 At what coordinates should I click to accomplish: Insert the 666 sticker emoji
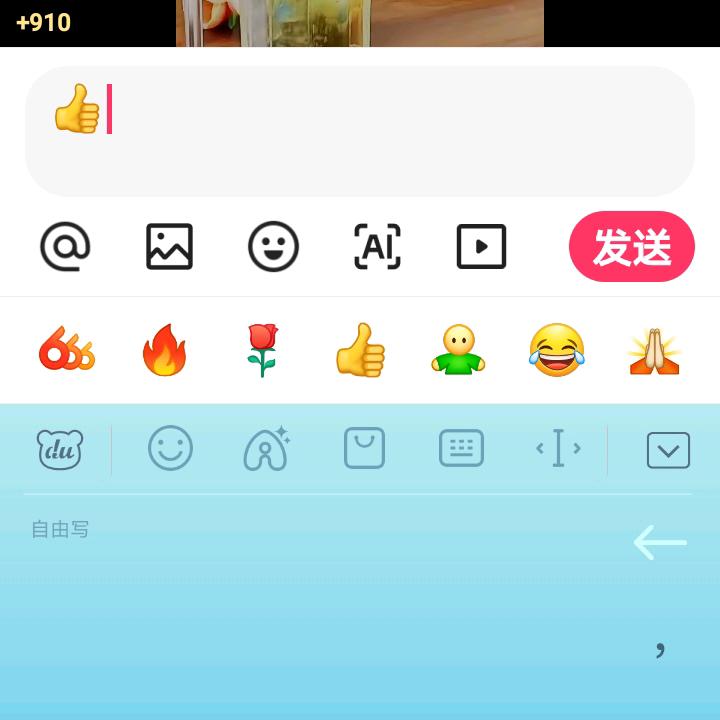[66, 350]
